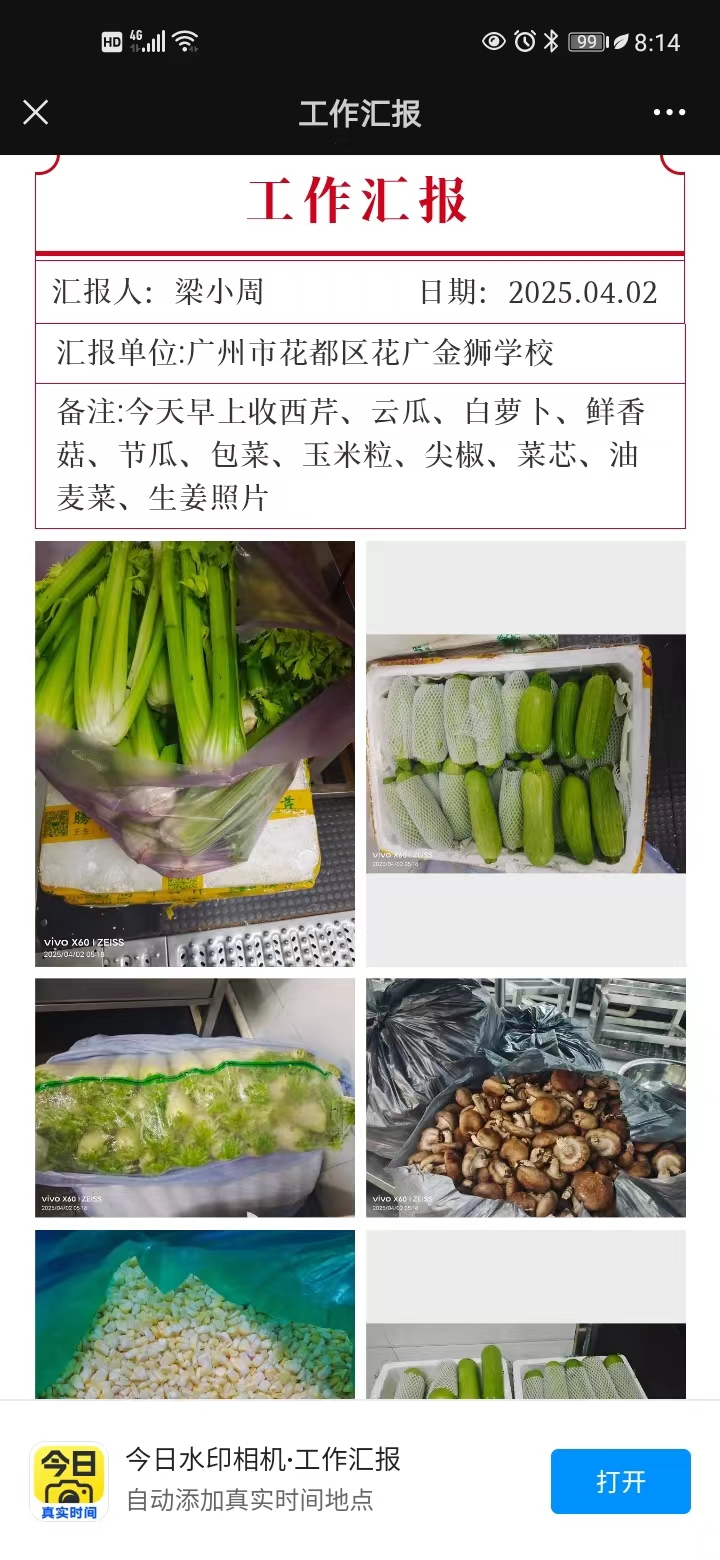This screenshot has width=720, height=1560.
Task: Tap the blue 打开 button
Action: (620, 1481)
